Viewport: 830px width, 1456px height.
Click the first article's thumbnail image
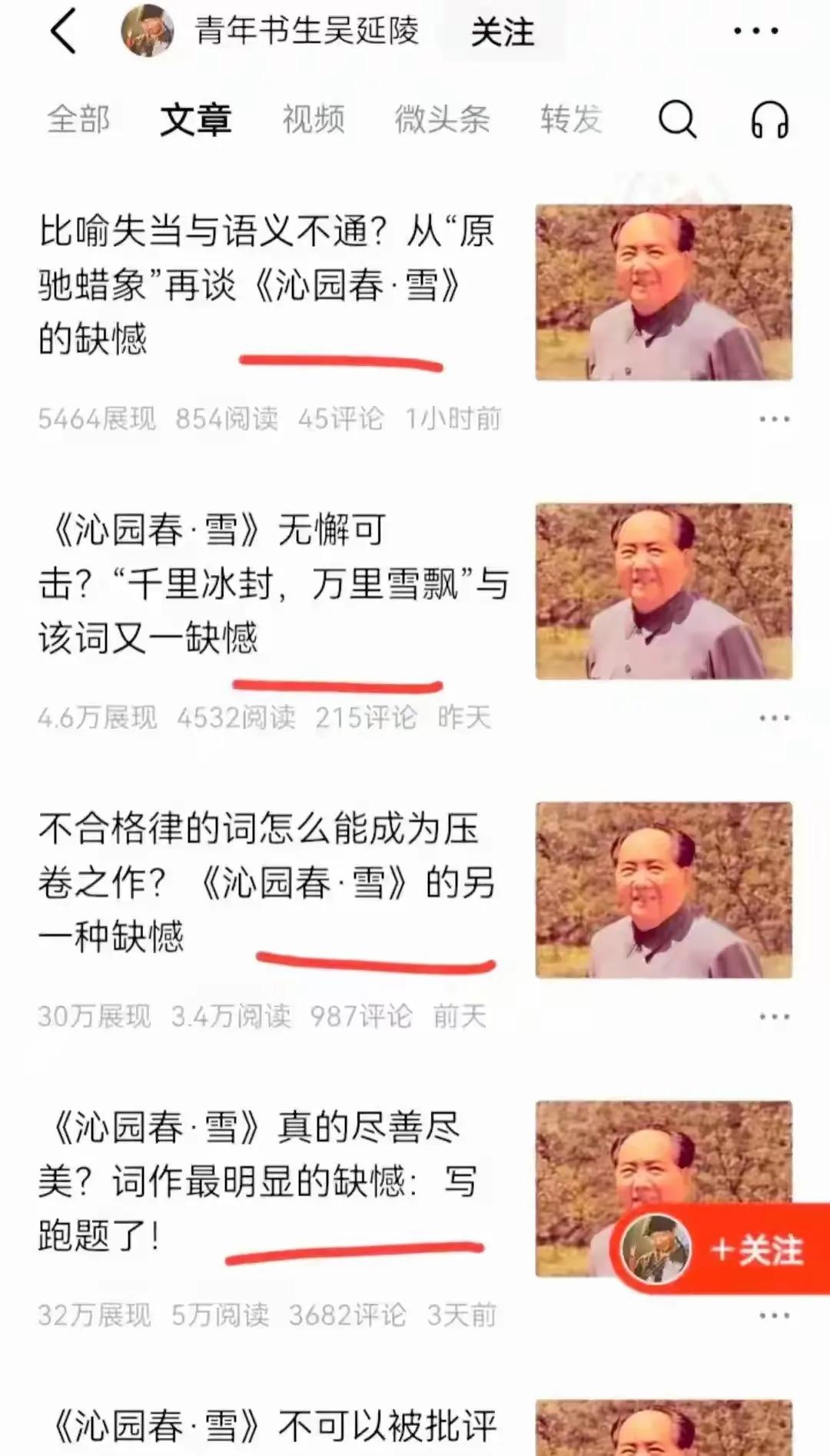click(x=665, y=292)
